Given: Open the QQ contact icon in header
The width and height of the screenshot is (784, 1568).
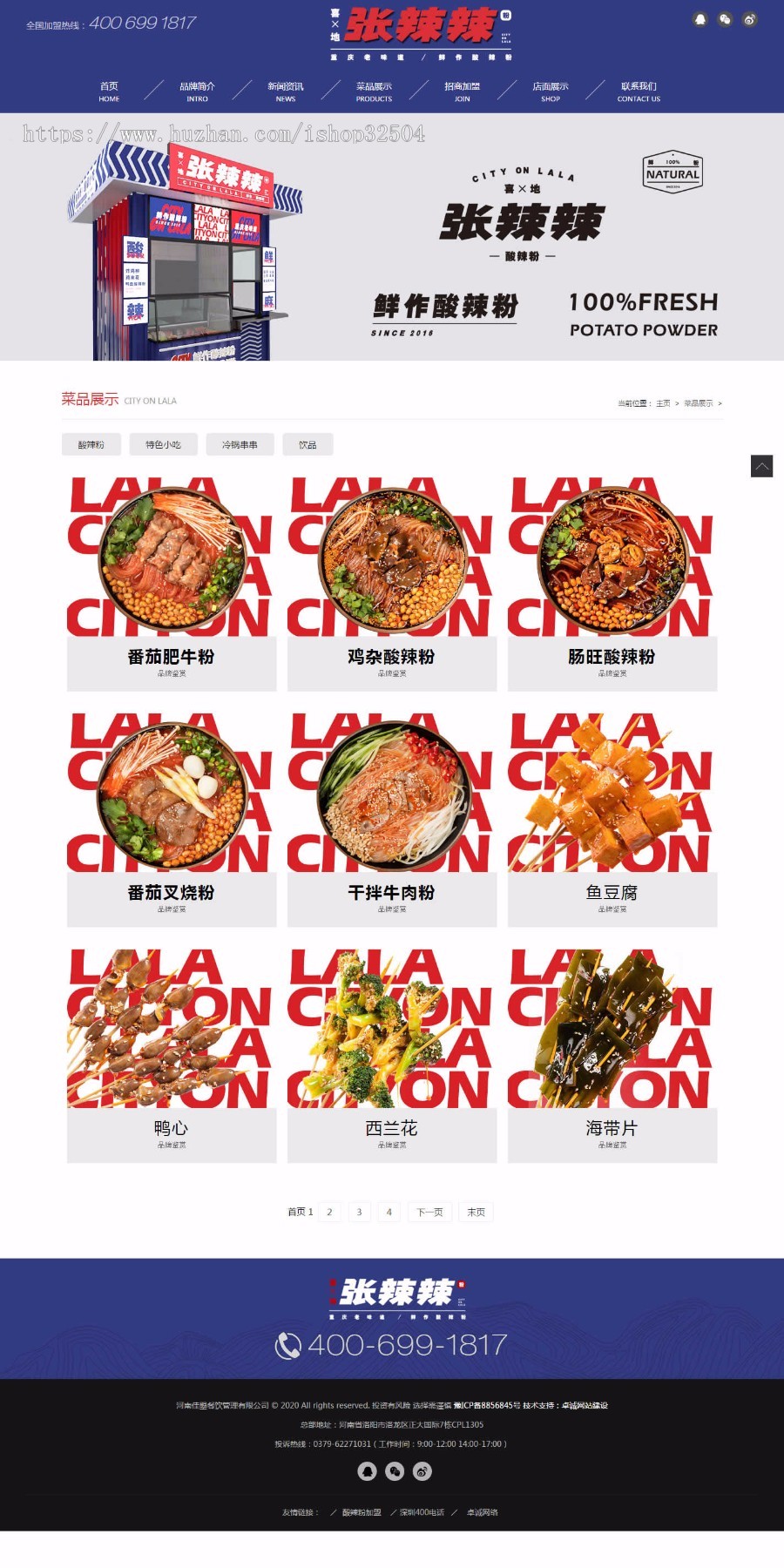Looking at the screenshot, I should tap(700, 17).
